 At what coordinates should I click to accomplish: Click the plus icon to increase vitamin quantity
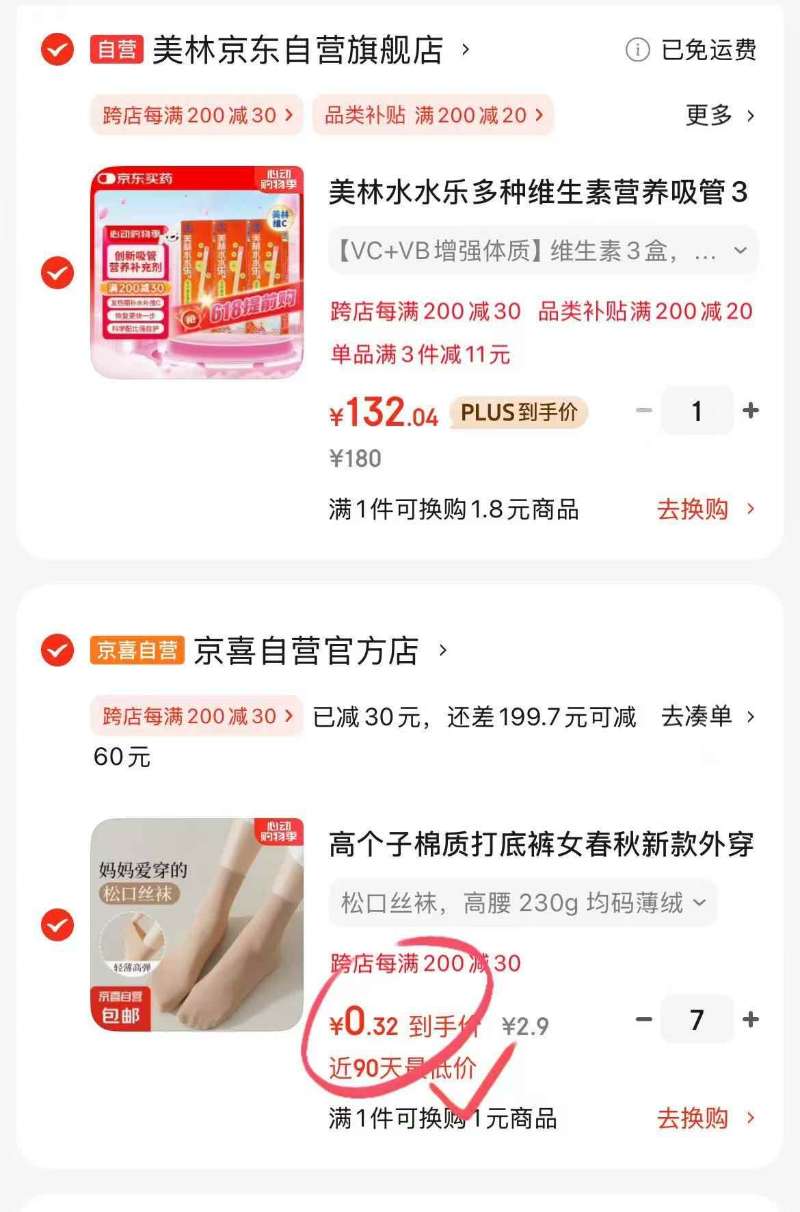(x=749, y=410)
